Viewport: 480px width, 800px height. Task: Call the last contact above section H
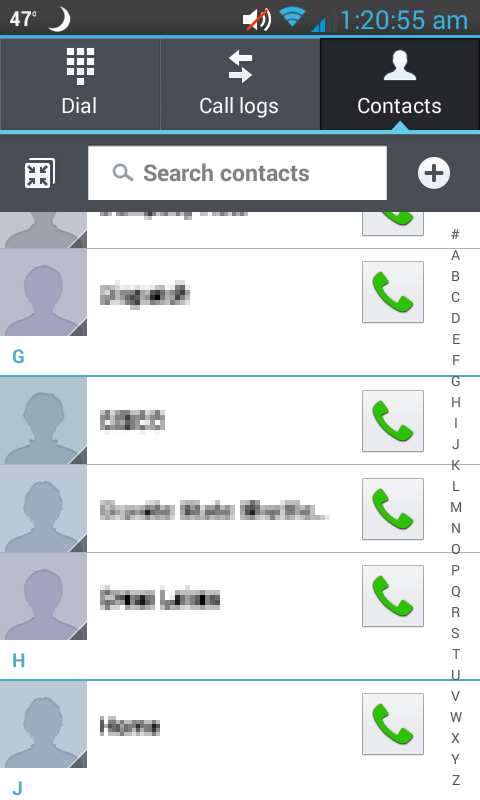[393, 596]
